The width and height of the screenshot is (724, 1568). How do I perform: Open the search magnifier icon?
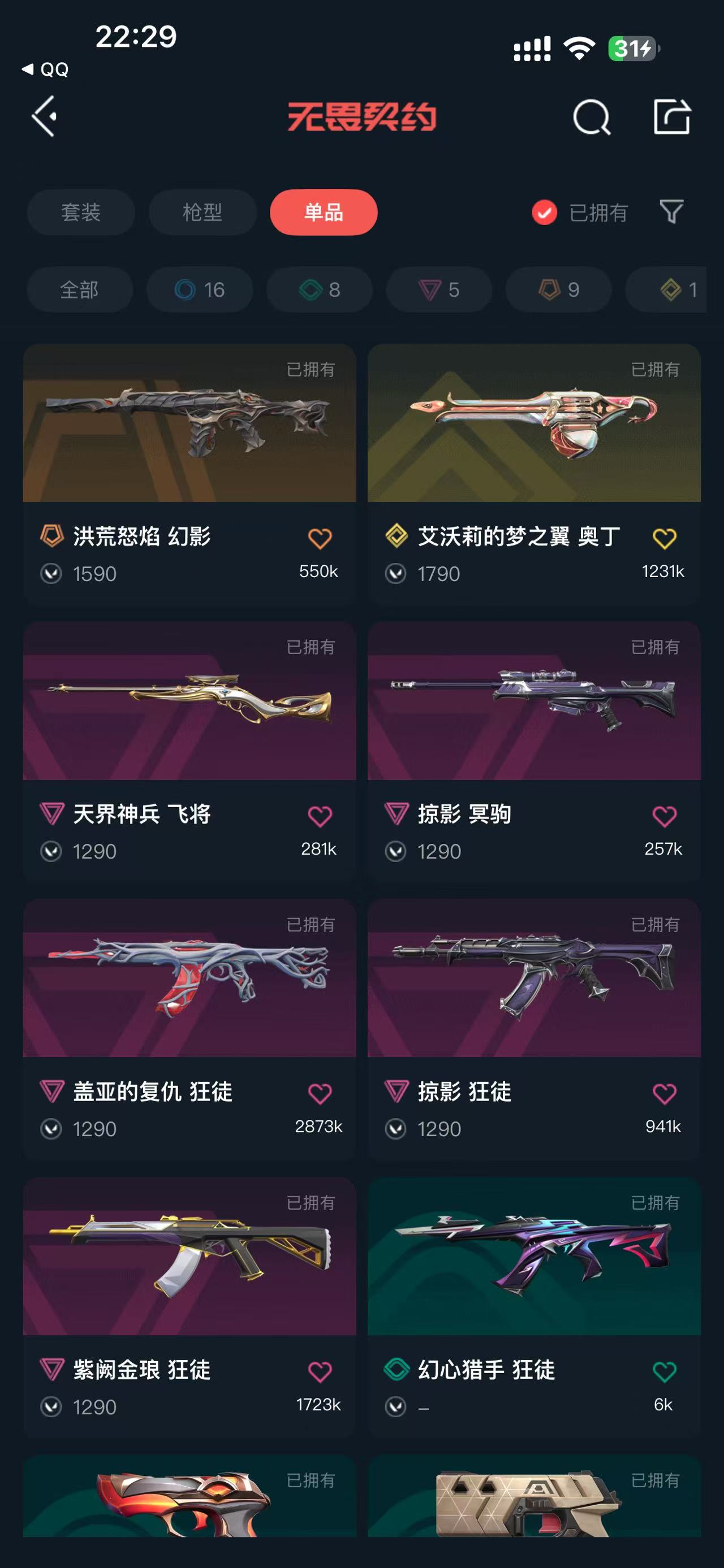click(591, 117)
